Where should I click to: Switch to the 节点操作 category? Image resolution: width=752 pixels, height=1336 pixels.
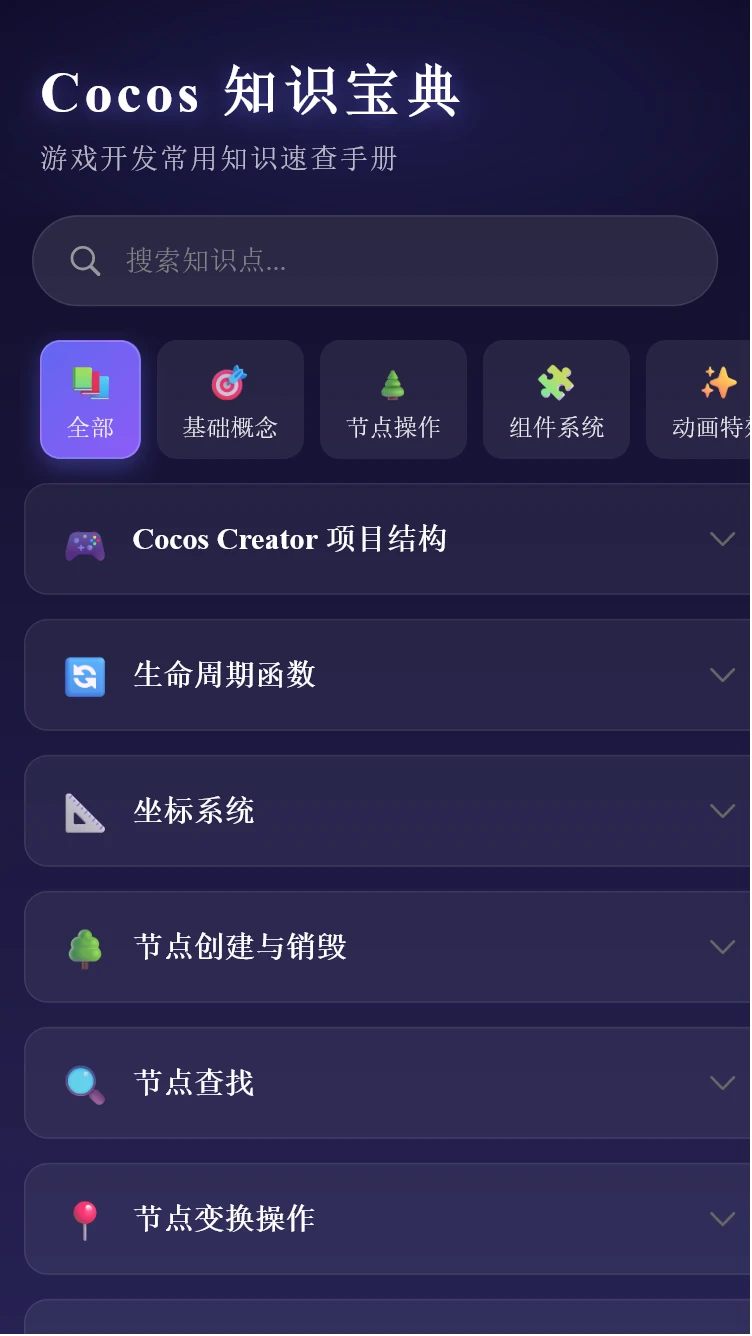click(393, 399)
